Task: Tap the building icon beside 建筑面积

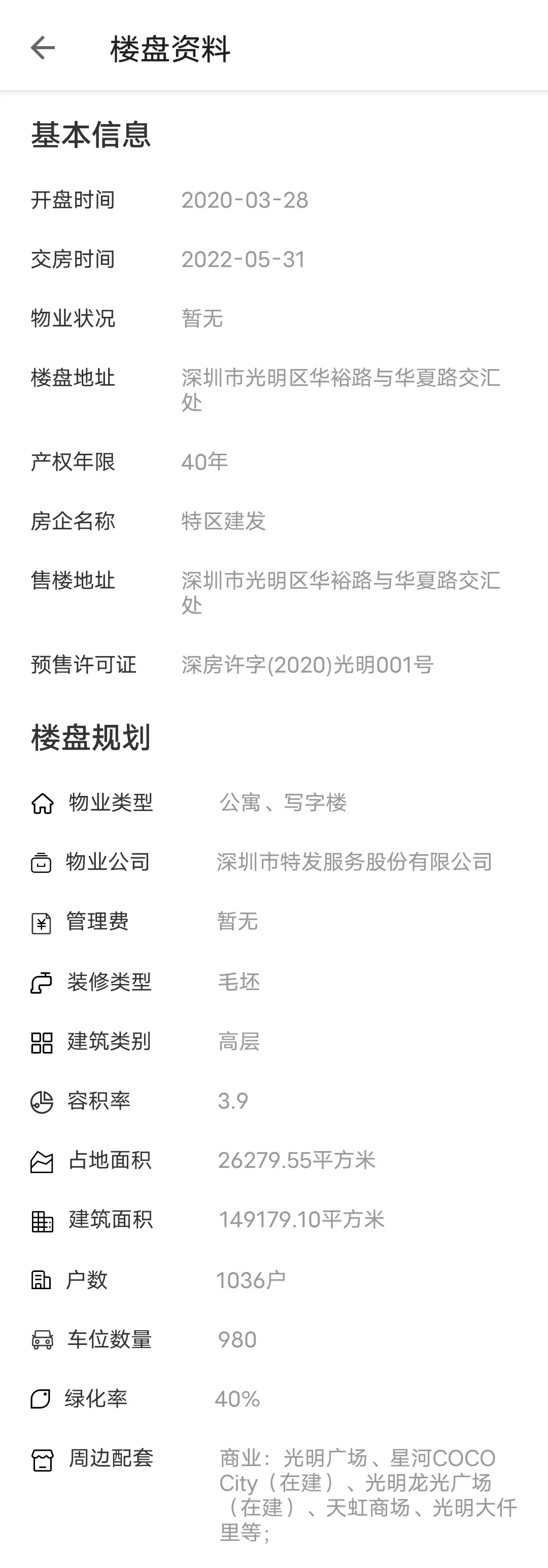Action: coord(41,1219)
